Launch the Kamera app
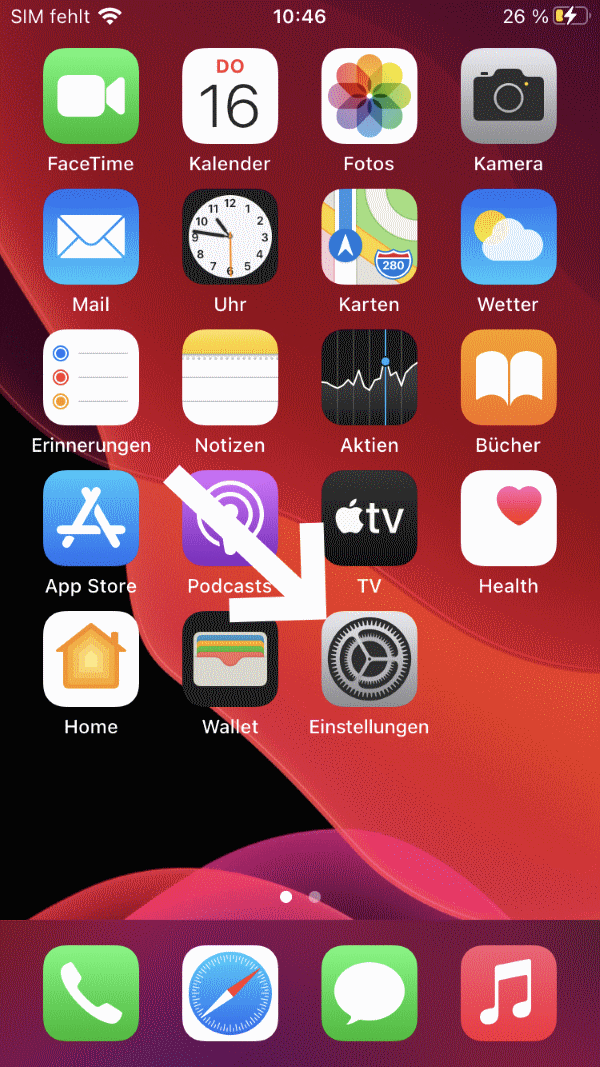This screenshot has width=600, height=1067. click(508, 96)
